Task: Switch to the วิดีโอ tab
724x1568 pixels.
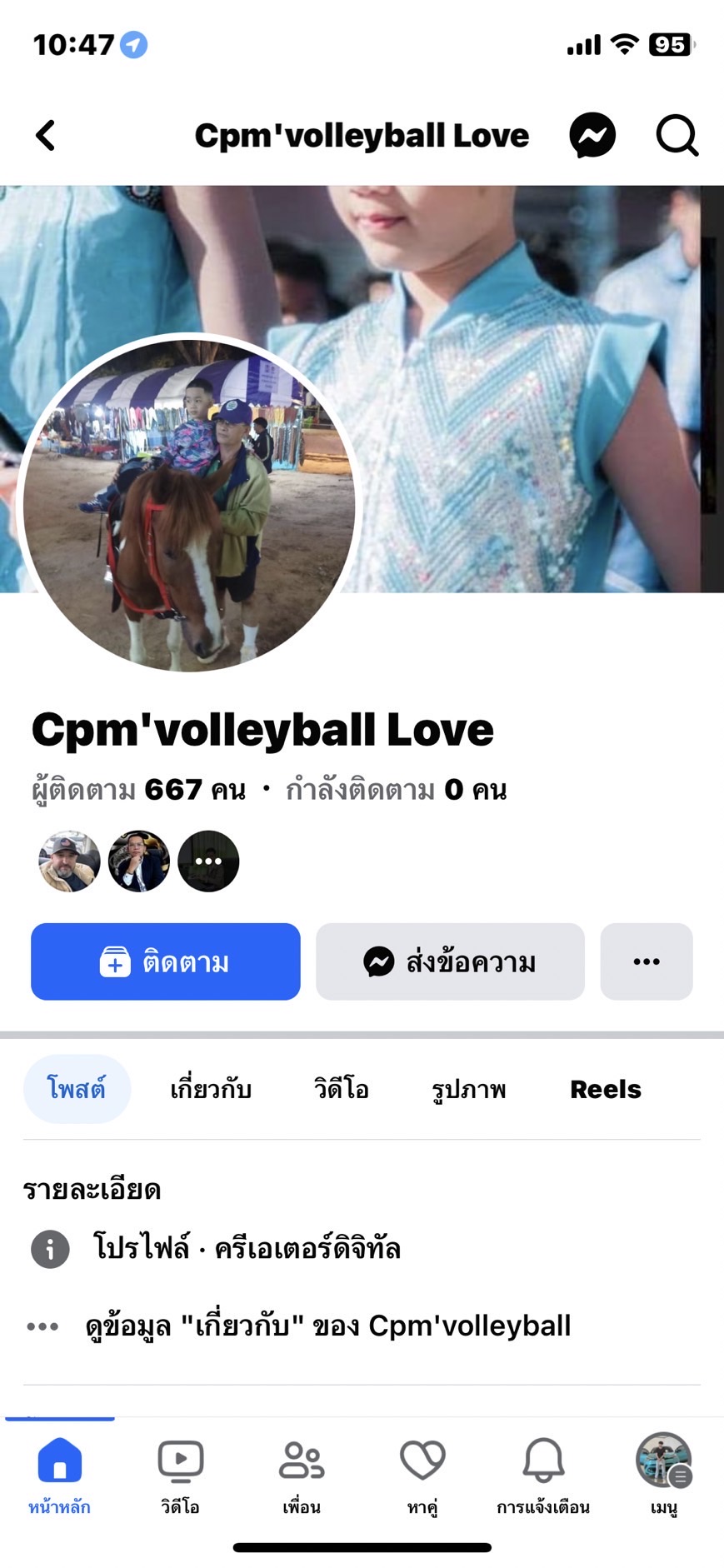Action: (342, 1089)
